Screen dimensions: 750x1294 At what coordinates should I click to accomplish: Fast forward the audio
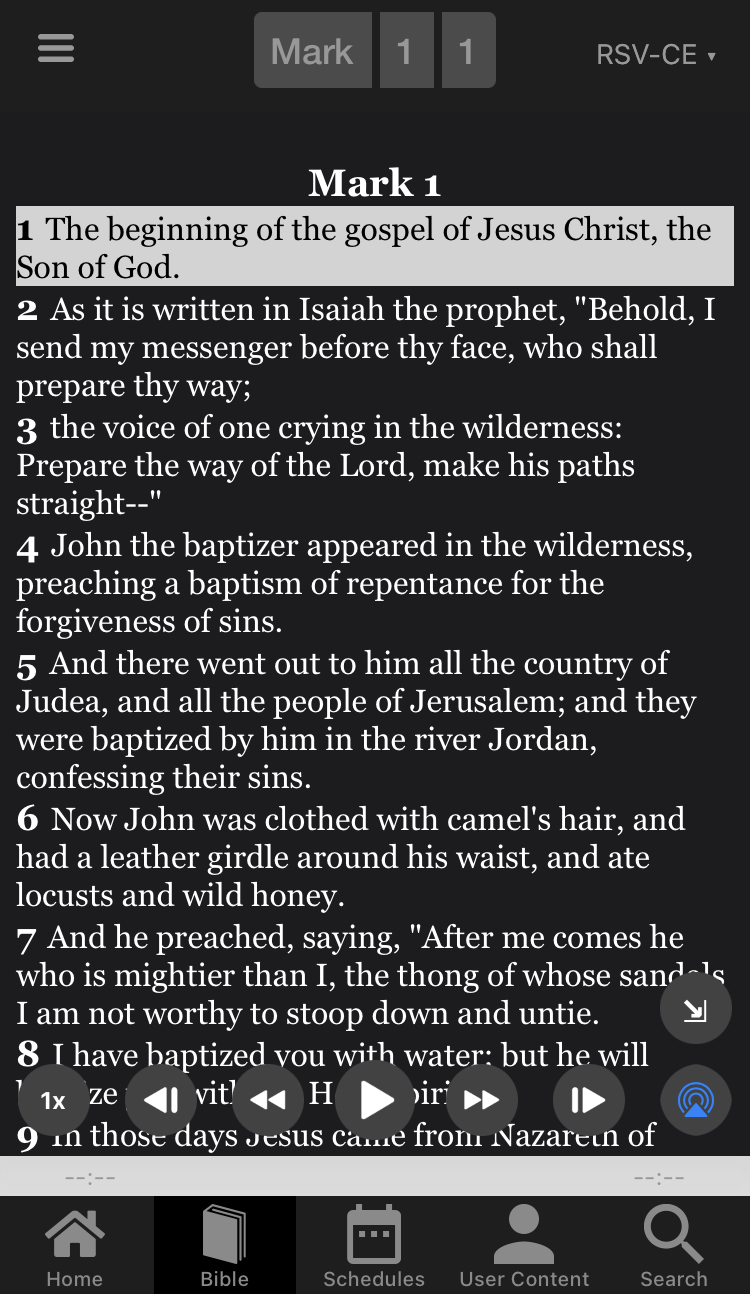pos(482,1100)
